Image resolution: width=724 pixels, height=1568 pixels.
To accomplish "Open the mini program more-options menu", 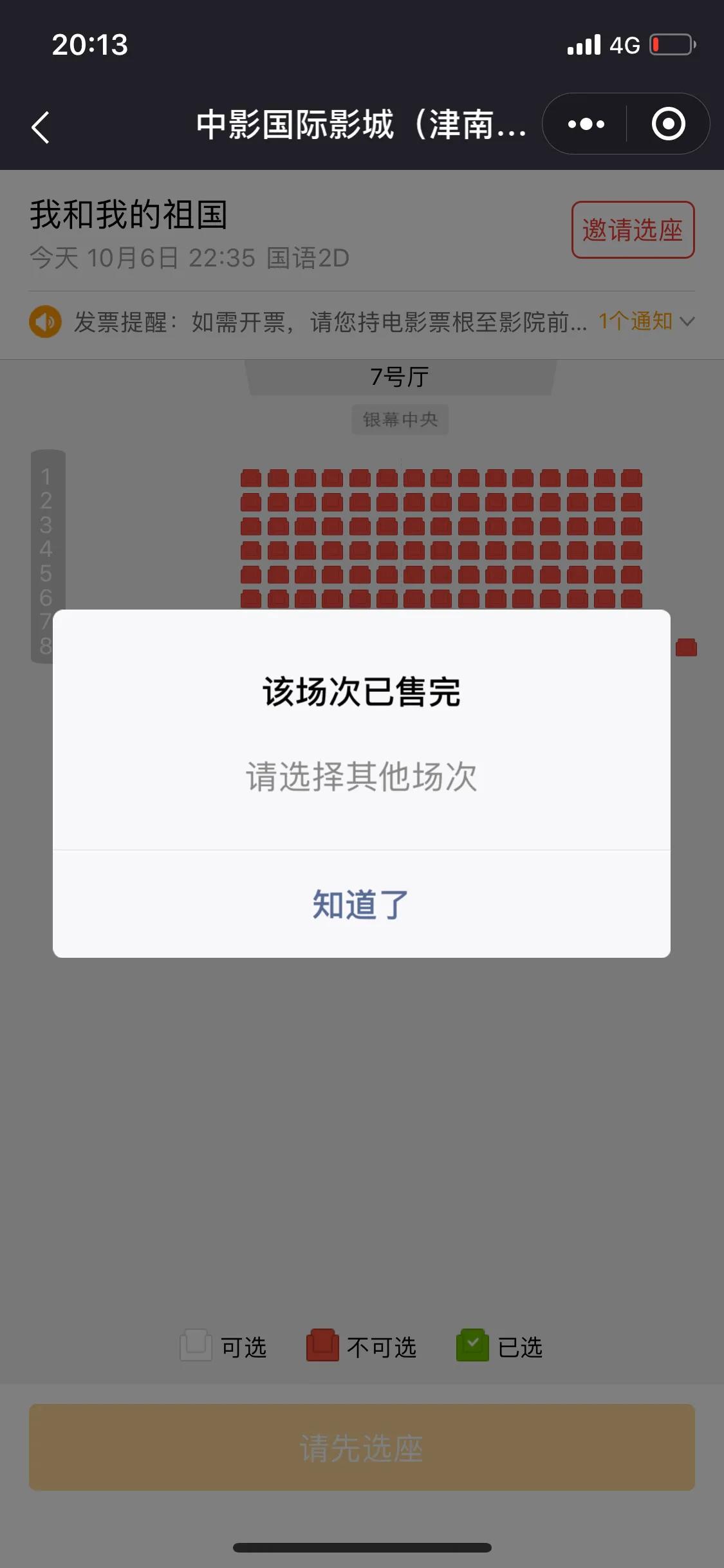I will coord(586,124).
